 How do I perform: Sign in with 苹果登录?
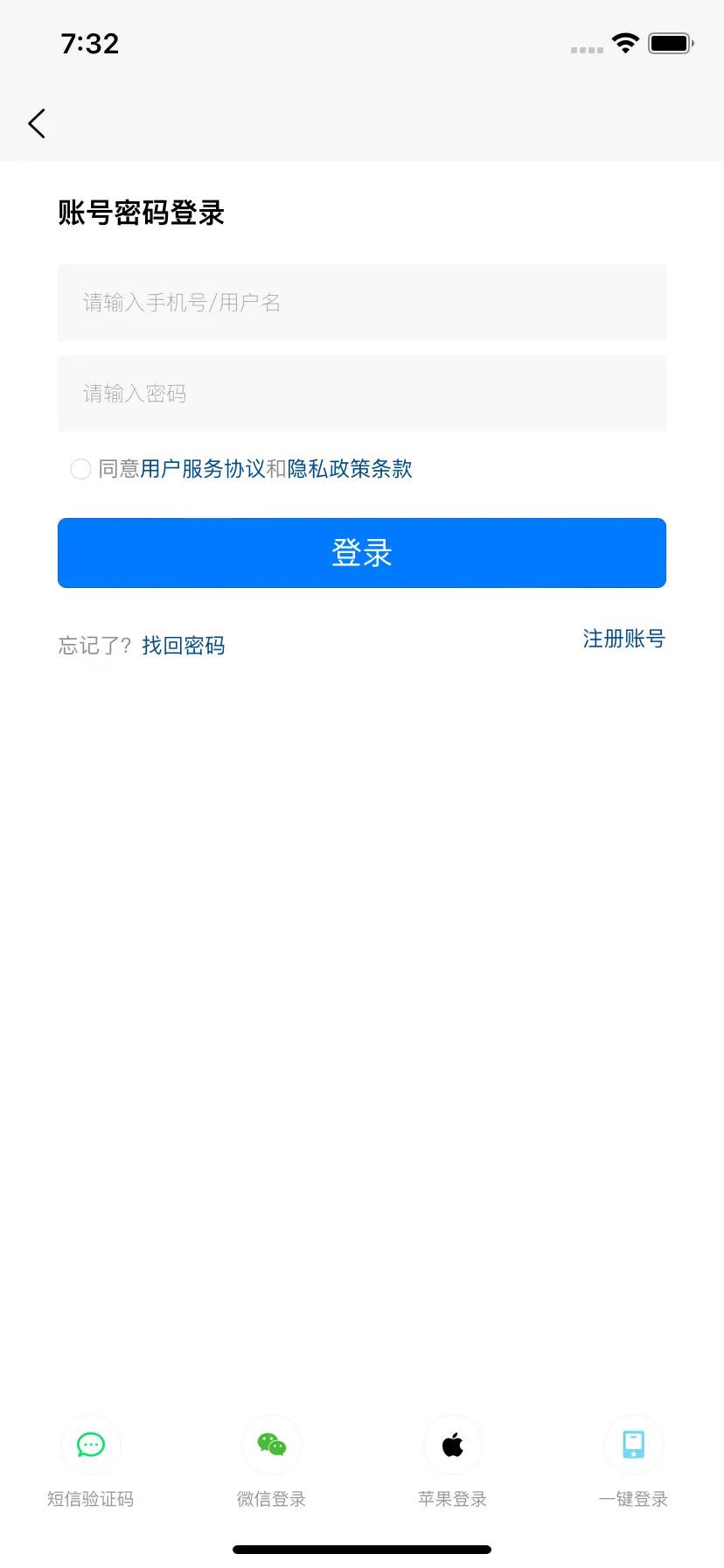click(453, 1445)
